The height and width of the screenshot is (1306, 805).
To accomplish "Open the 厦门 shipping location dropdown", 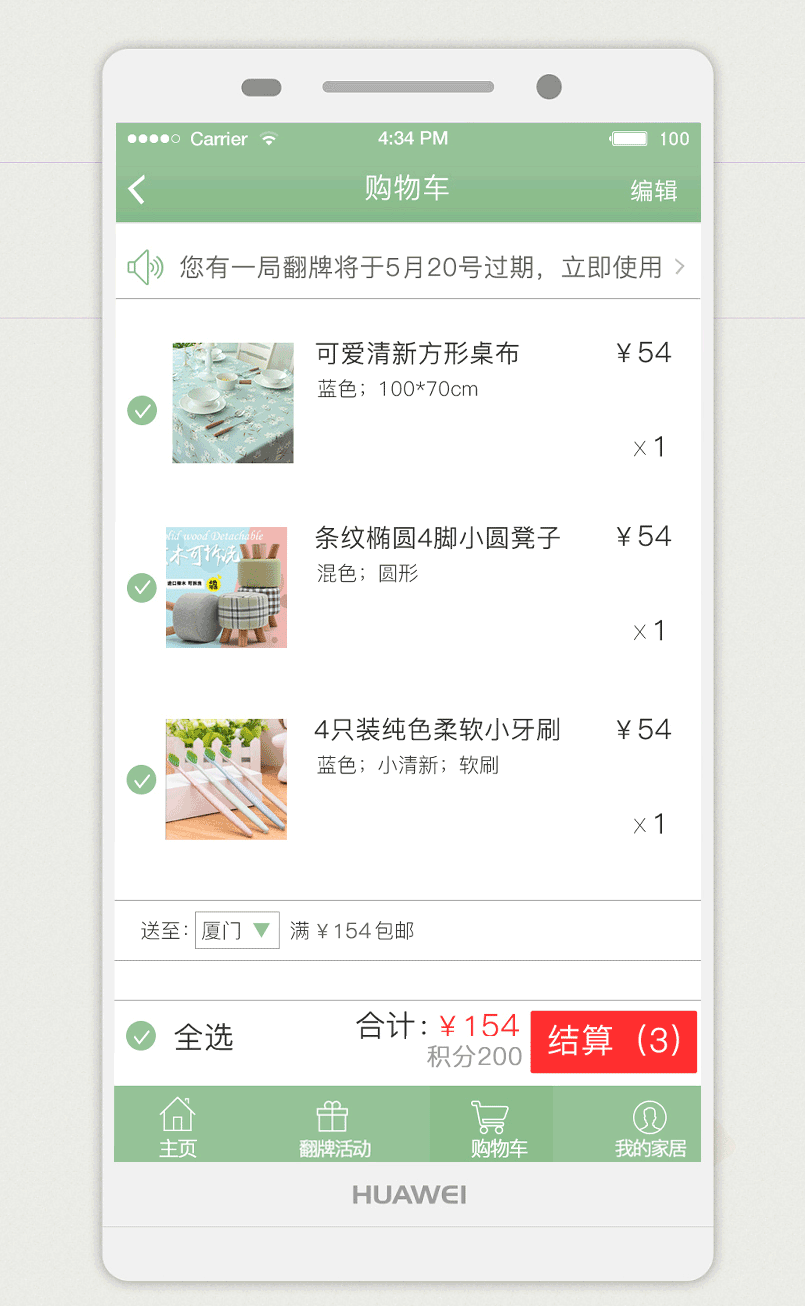I will coord(236,929).
